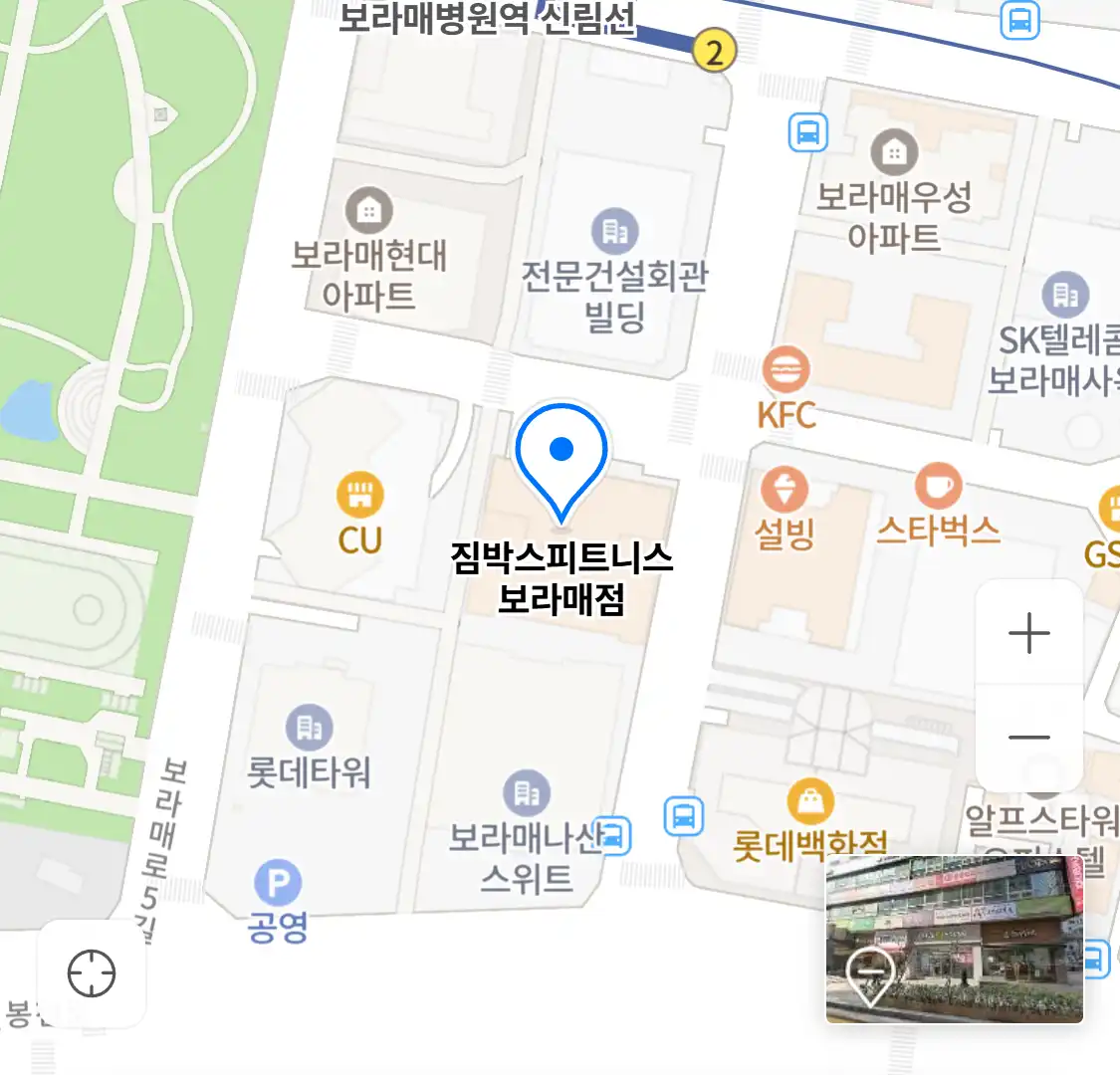Image resolution: width=1120 pixels, height=1075 pixels.
Task: Select the CU convenience store marker
Action: (x=359, y=495)
